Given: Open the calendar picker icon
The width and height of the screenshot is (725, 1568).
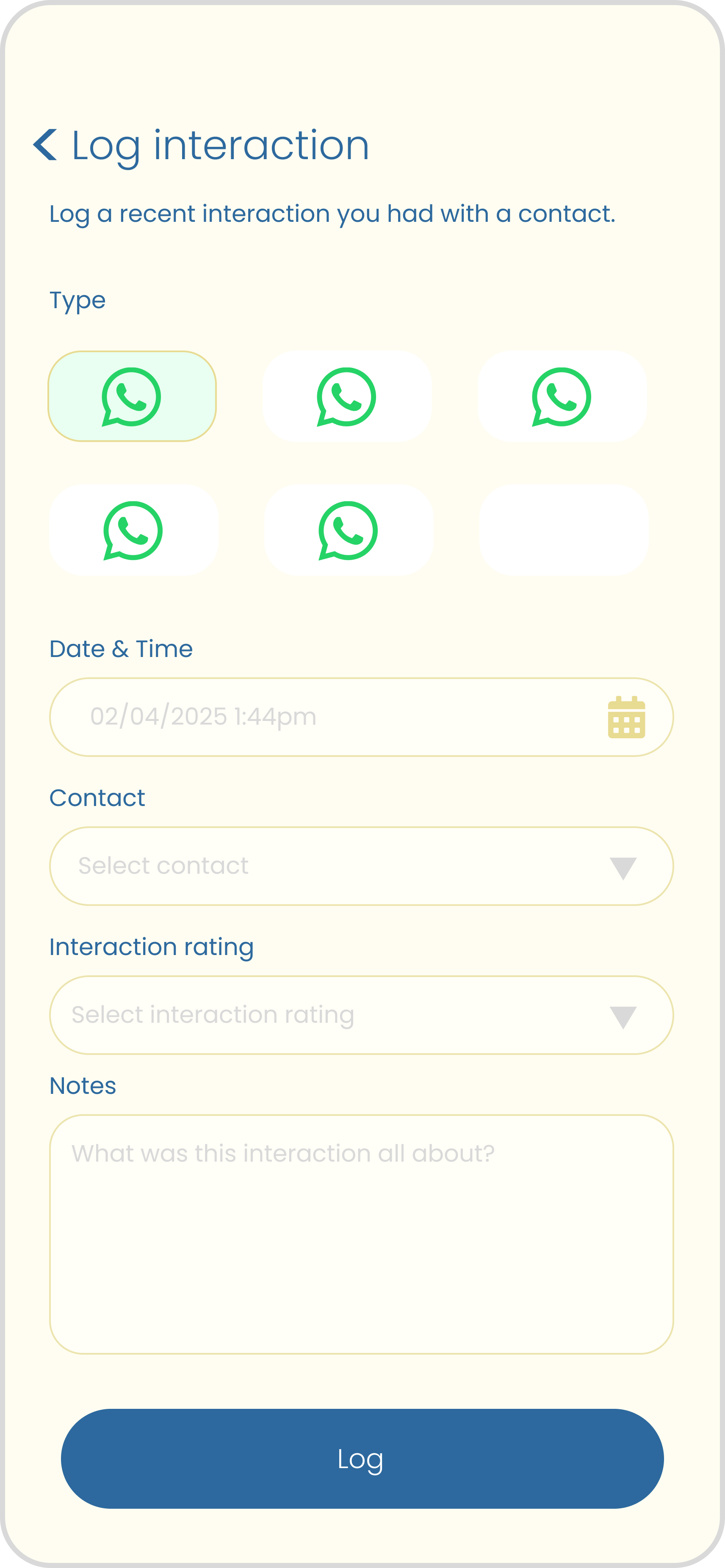Looking at the screenshot, I should click(626, 717).
